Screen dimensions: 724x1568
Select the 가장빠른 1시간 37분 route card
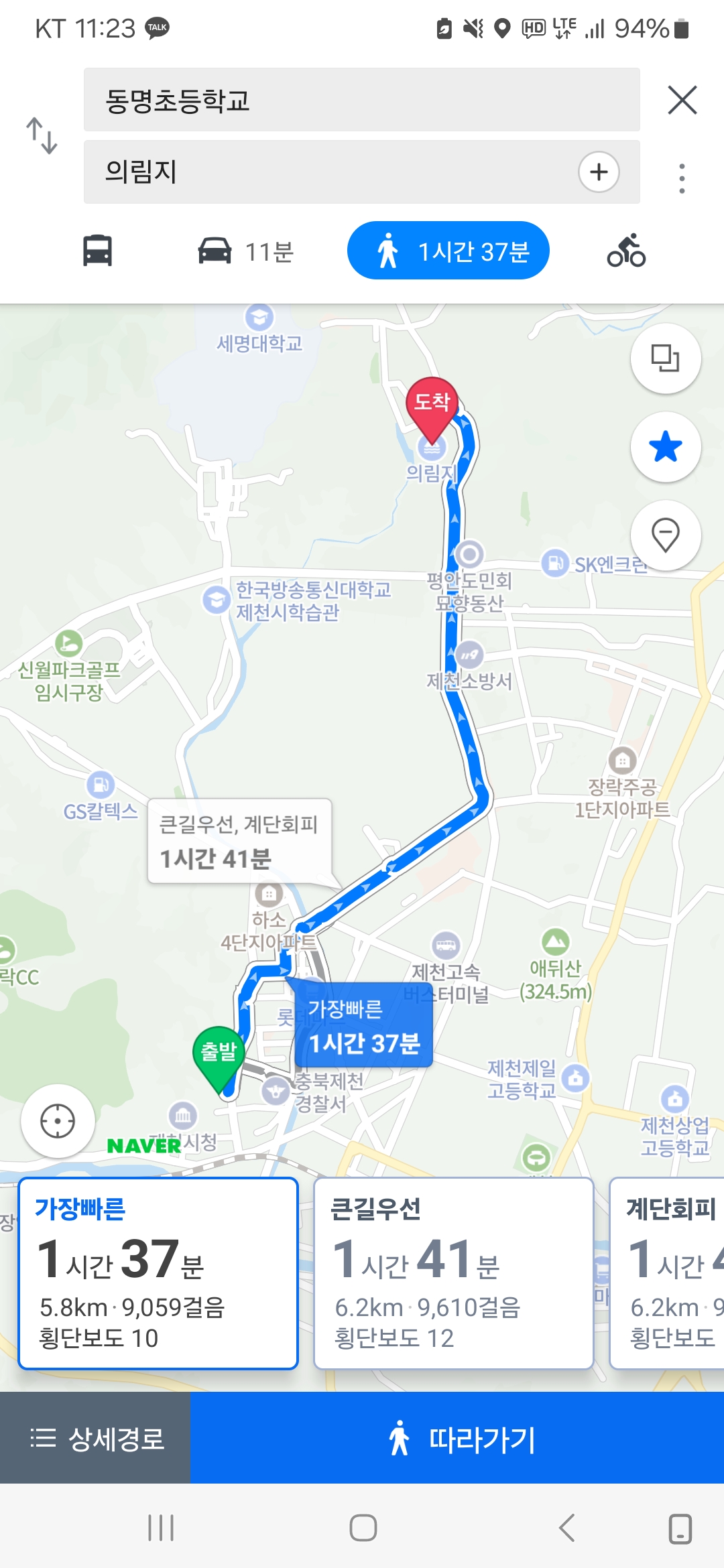(x=158, y=1273)
